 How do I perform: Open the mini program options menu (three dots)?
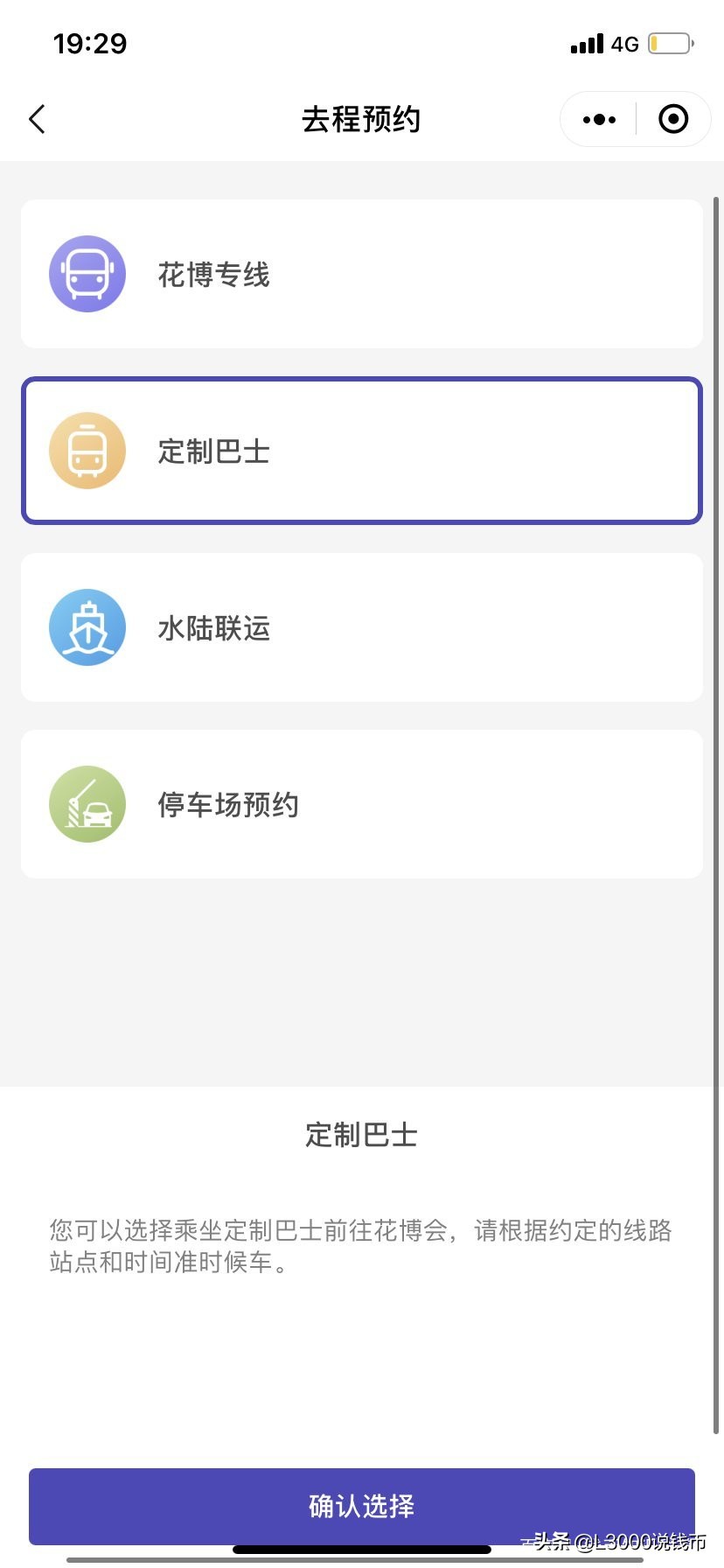click(598, 118)
